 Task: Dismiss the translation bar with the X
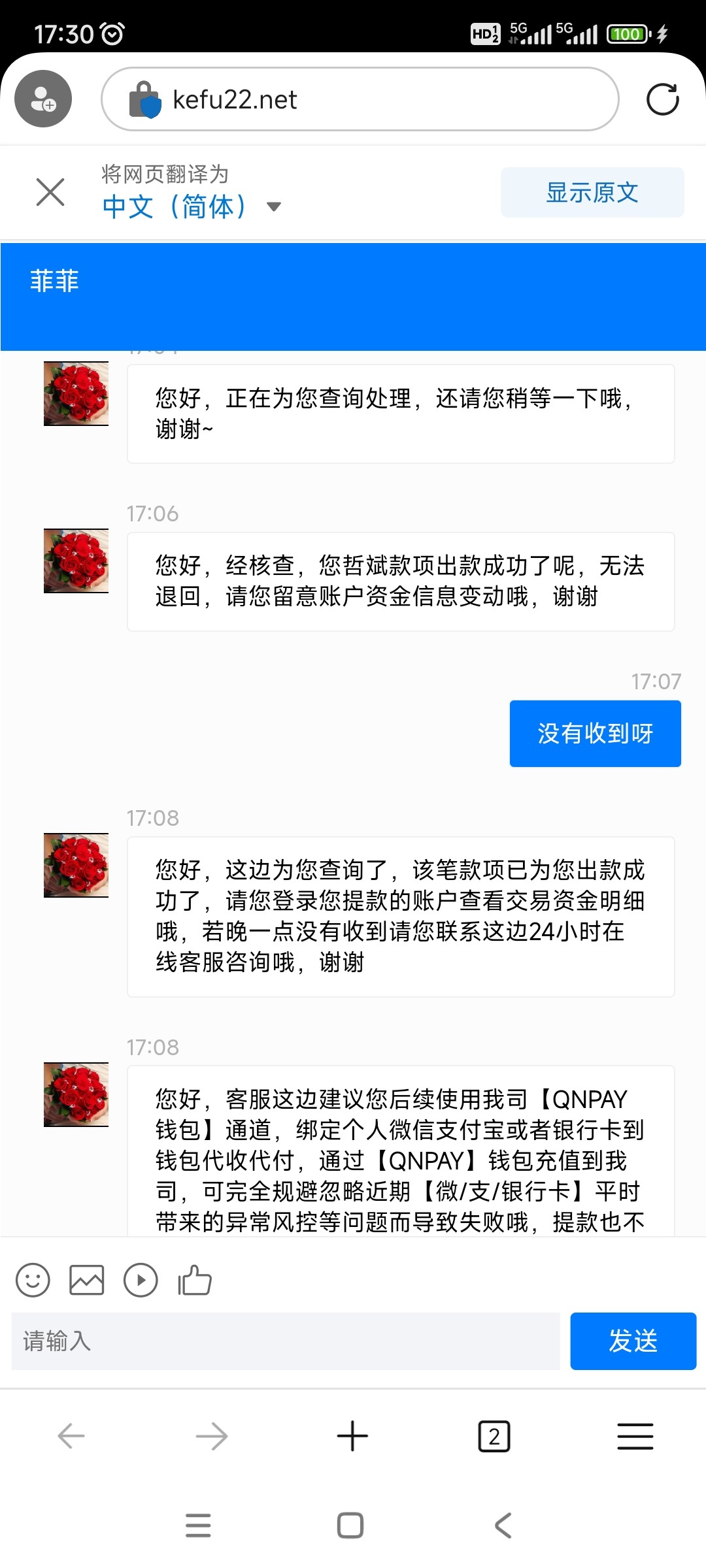pos(51,192)
